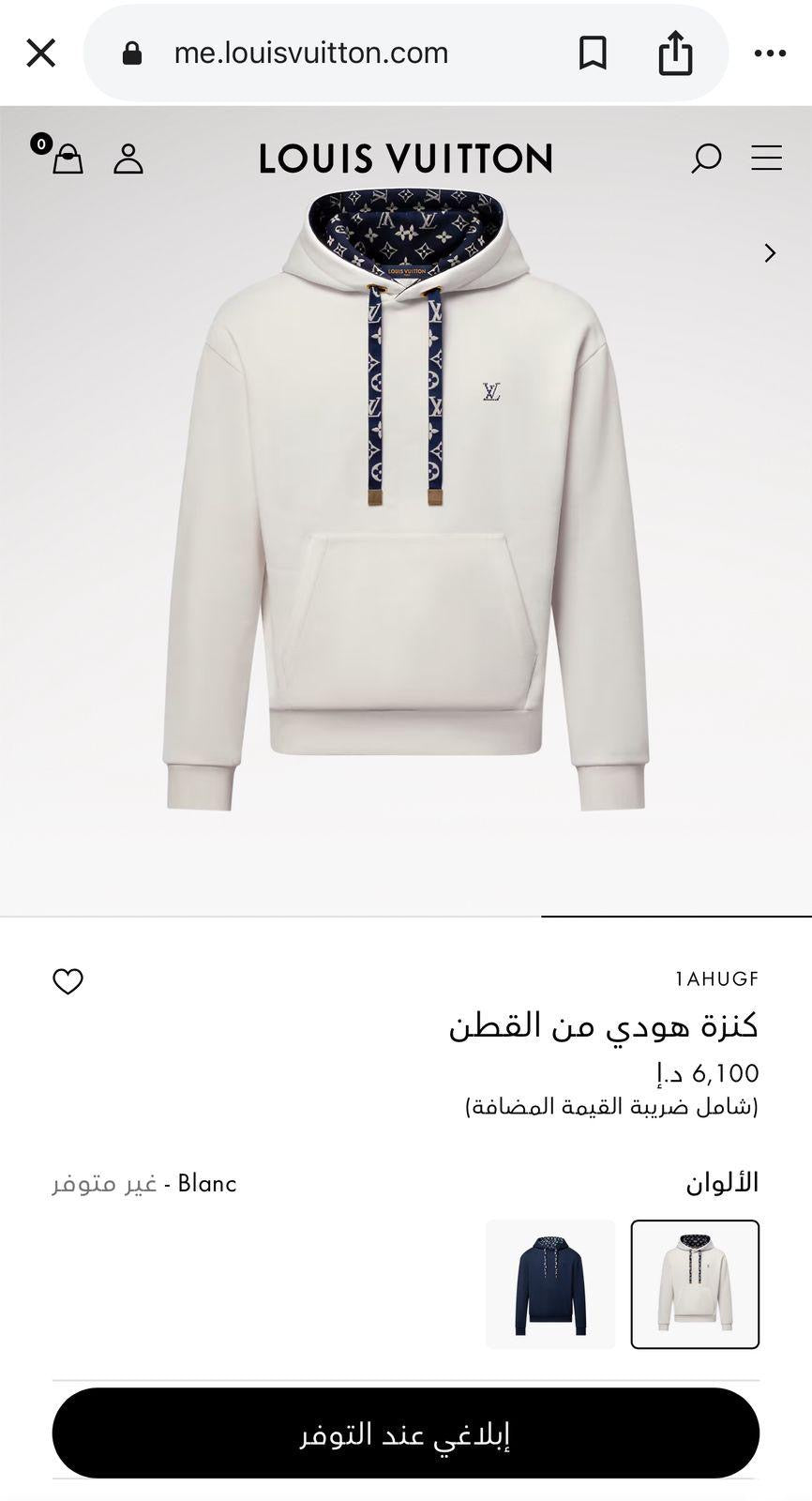The image size is (812, 1501).
Task: Open the shopping bag
Action: pyautogui.click(x=66, y=159)
